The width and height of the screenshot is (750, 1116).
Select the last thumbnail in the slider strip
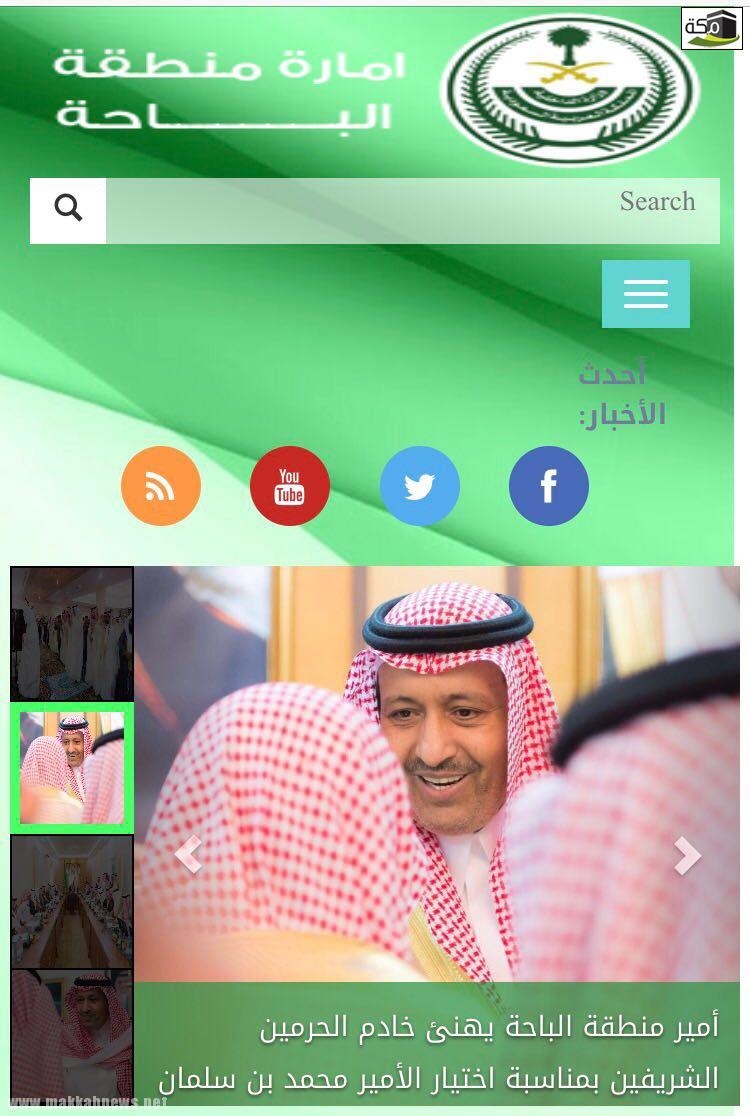tap(72, 1034)
